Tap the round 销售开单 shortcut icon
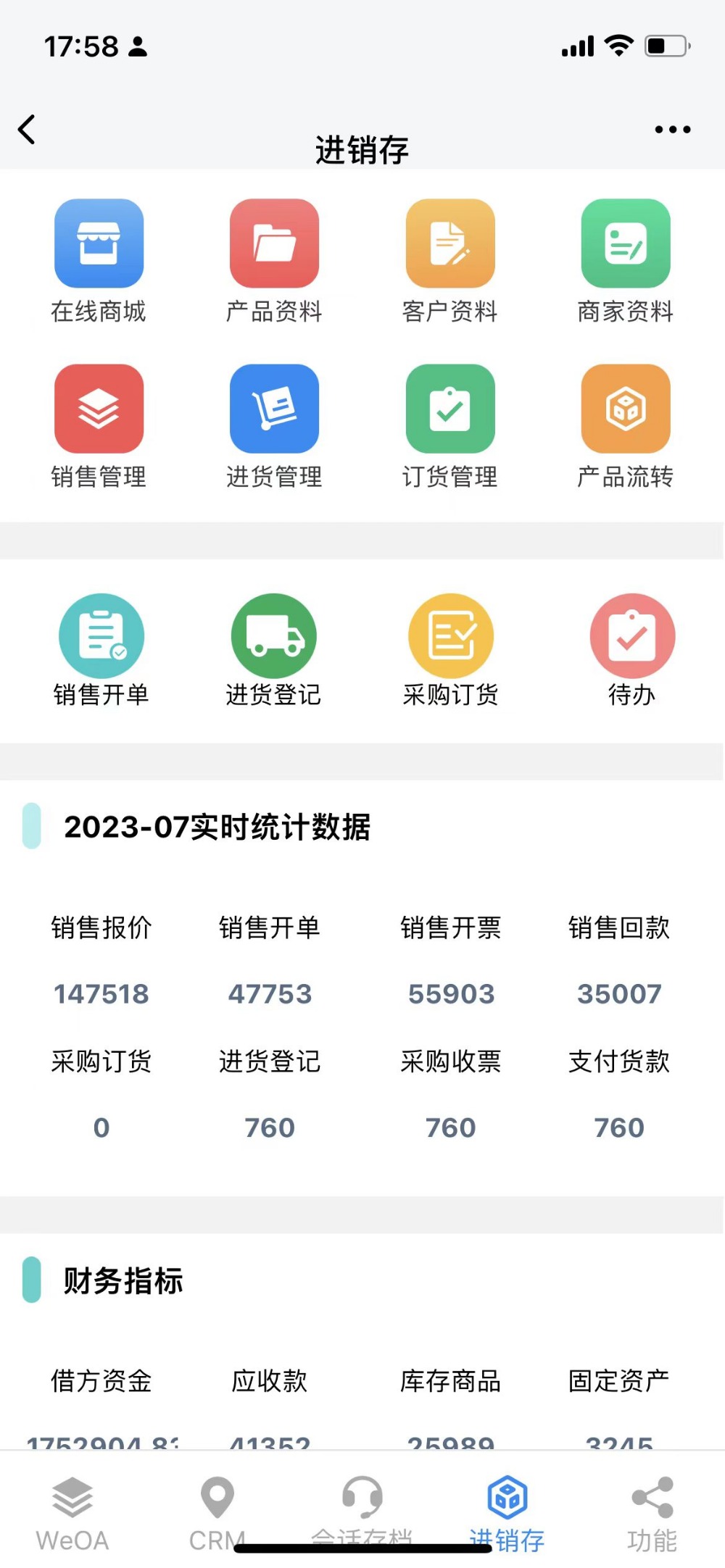725x1568 pixels. click(x=101, y=636)
